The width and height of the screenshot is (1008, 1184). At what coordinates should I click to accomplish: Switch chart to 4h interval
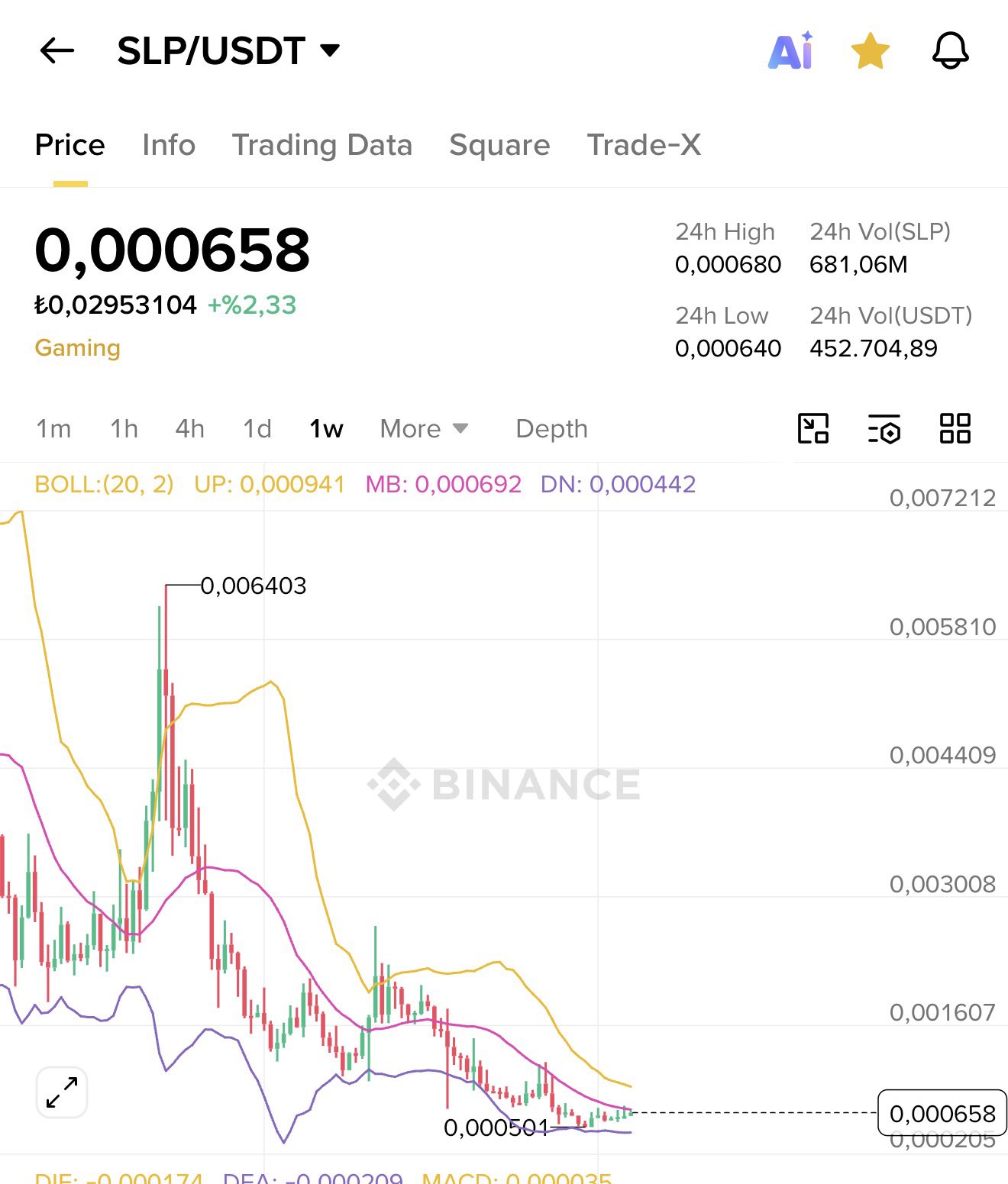(x=189, y=429)
